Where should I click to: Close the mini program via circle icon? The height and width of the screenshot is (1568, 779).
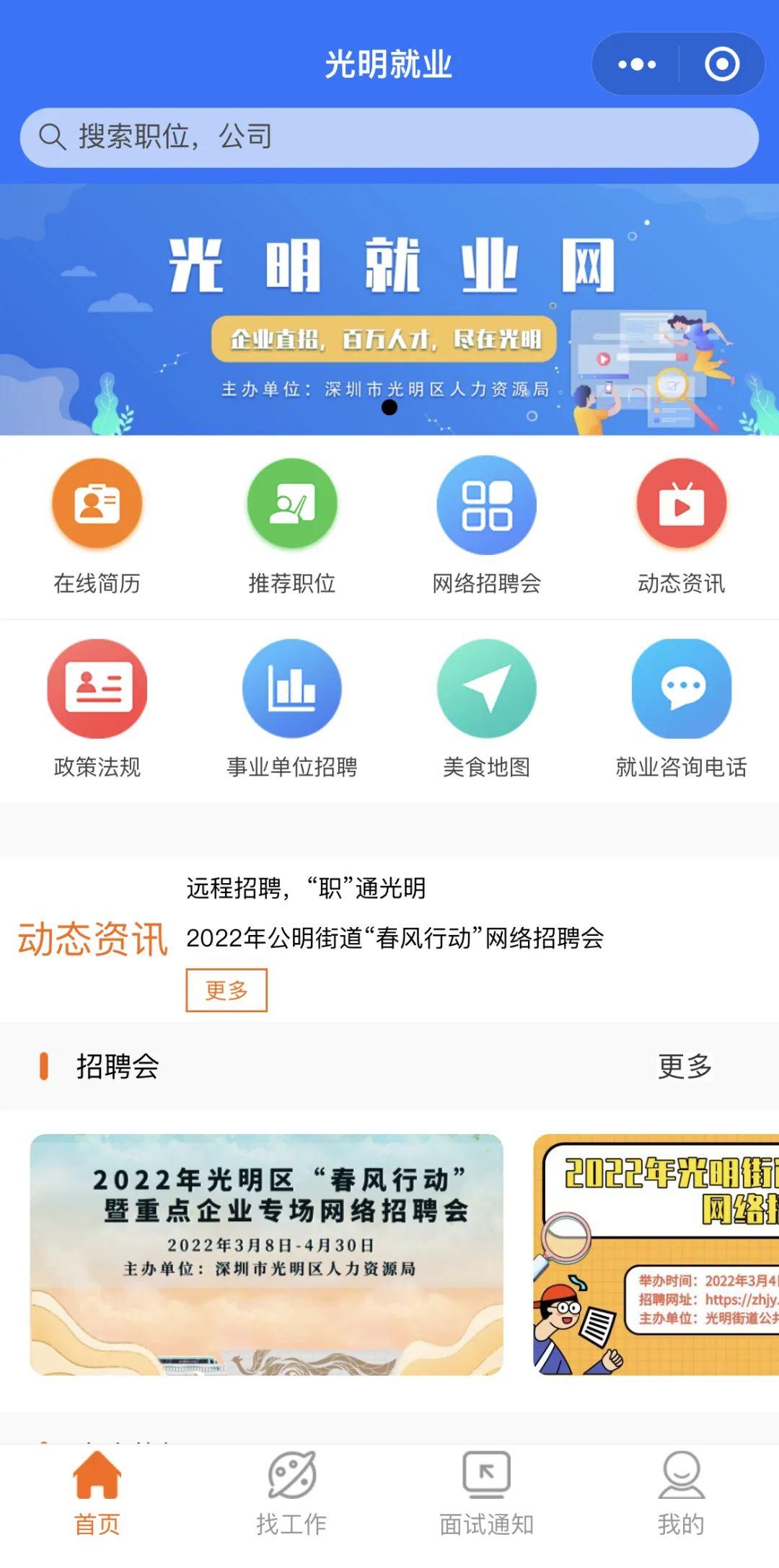(721, 64)
